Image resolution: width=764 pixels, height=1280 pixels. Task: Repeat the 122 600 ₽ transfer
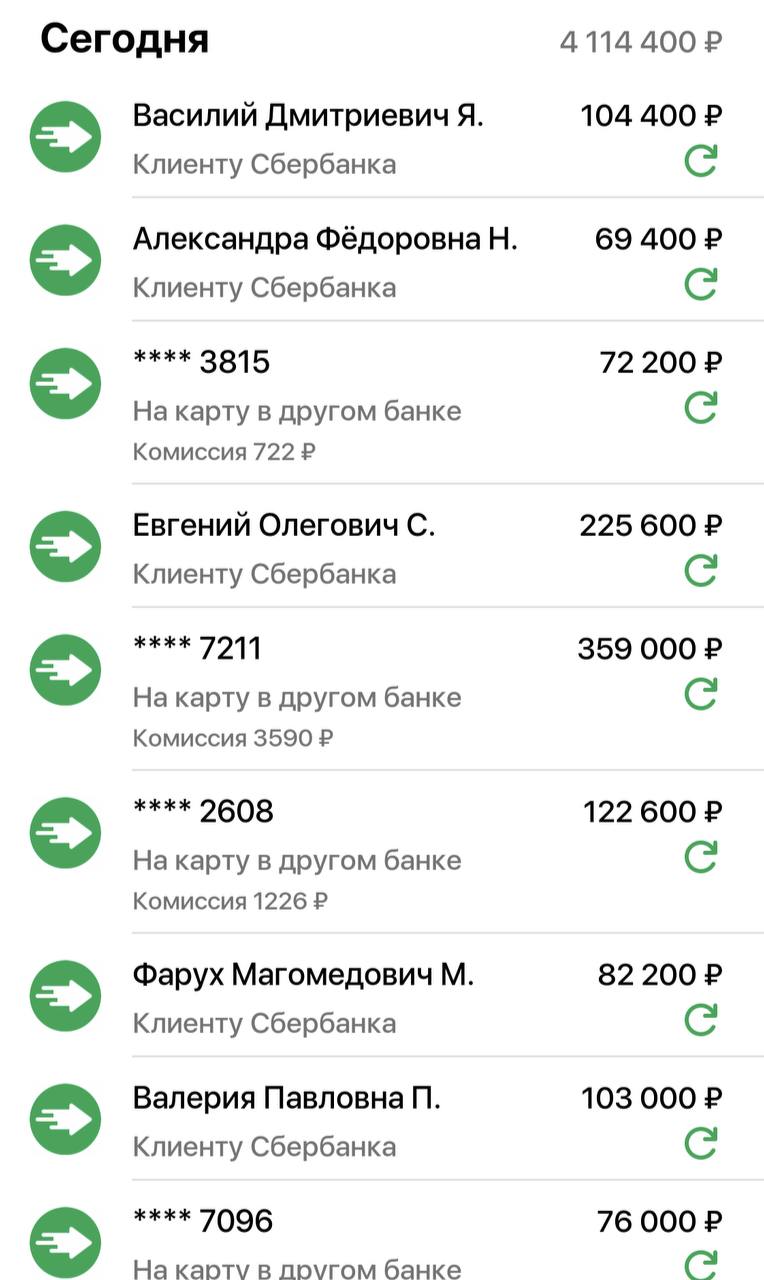(x=701, y=856)
